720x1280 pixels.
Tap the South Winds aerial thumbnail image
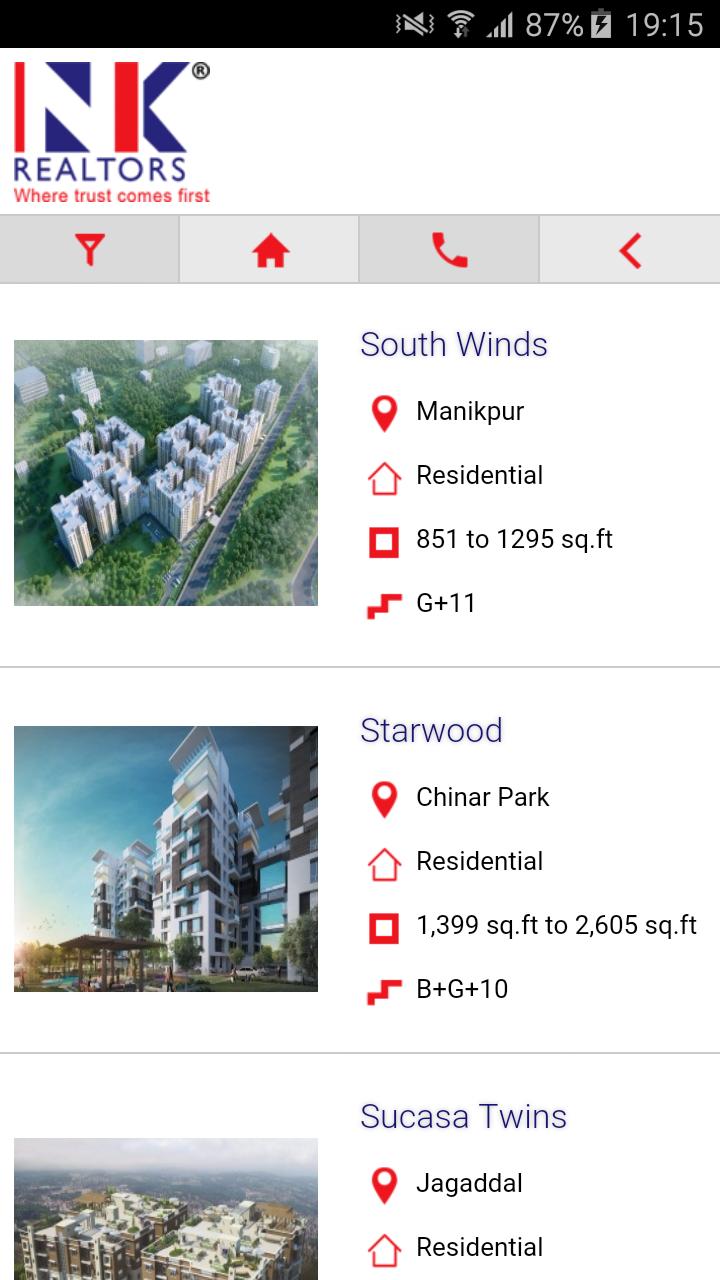tap(165, 471)
